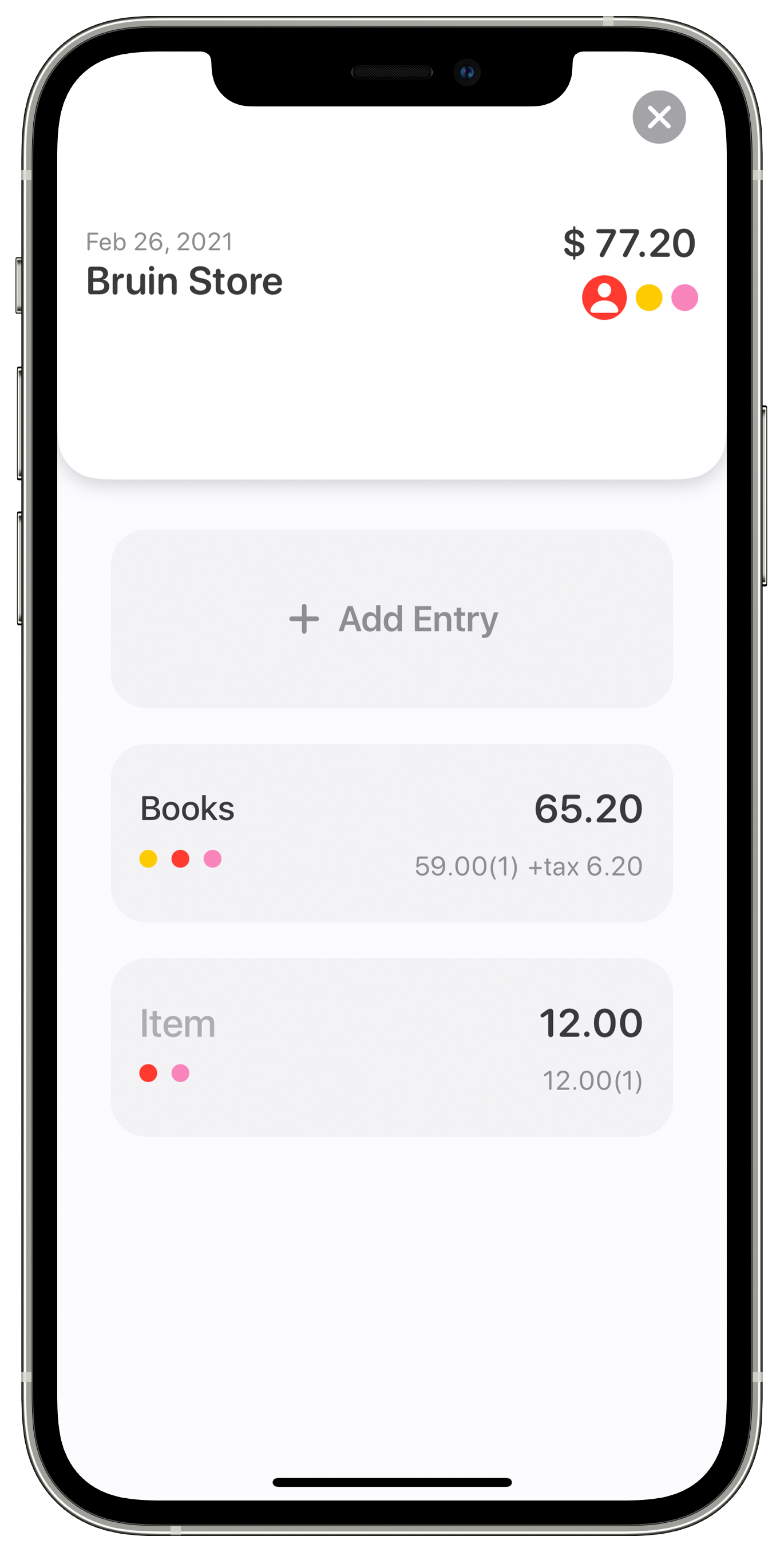Image resolution: width=784 pixels, height=1552 pixels.
Task: Open the Books entry
Action: [x=391, y=833]
